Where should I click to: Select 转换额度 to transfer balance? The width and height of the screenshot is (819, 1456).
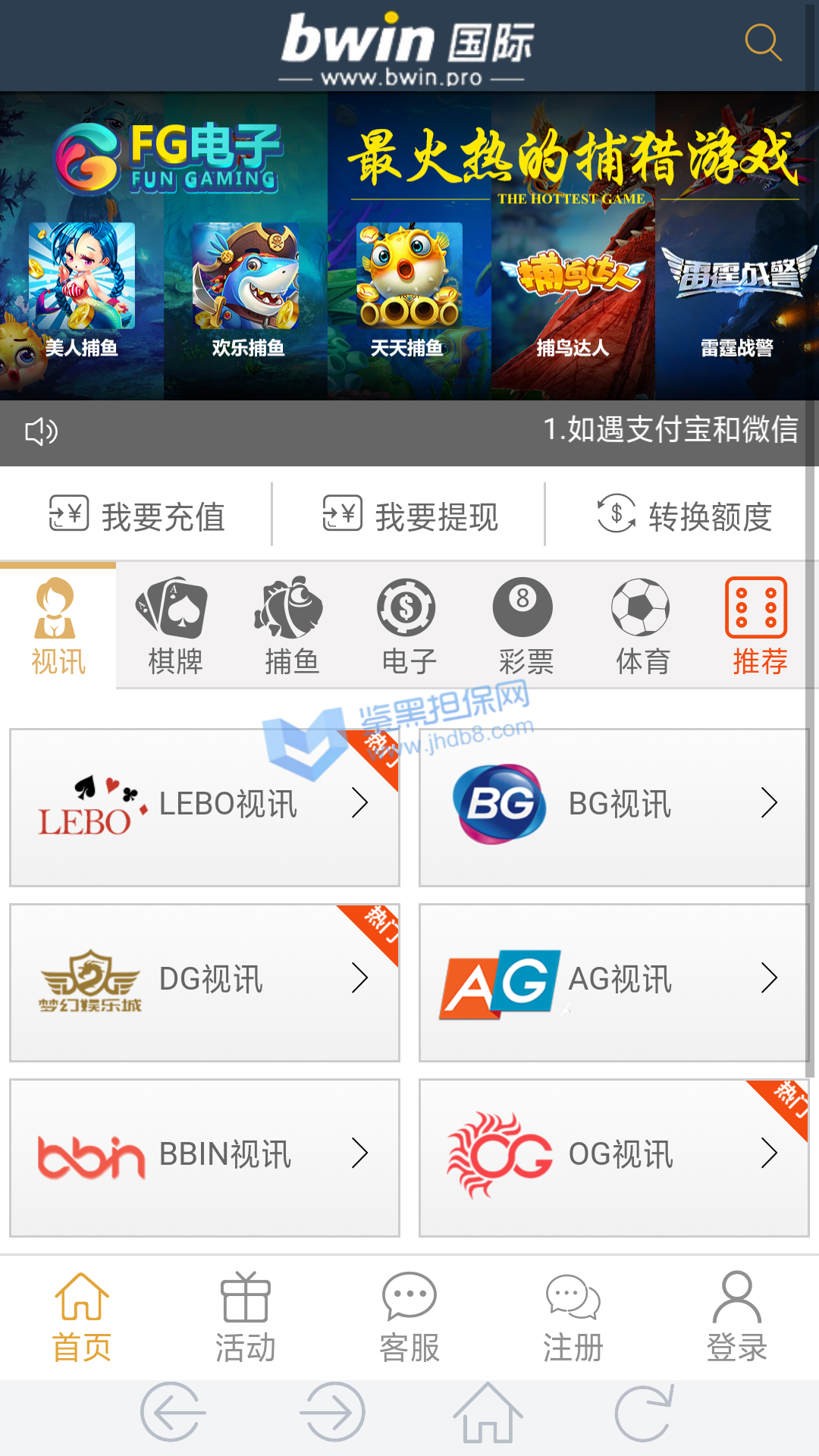pyautogui.click(x=684, y=516)
